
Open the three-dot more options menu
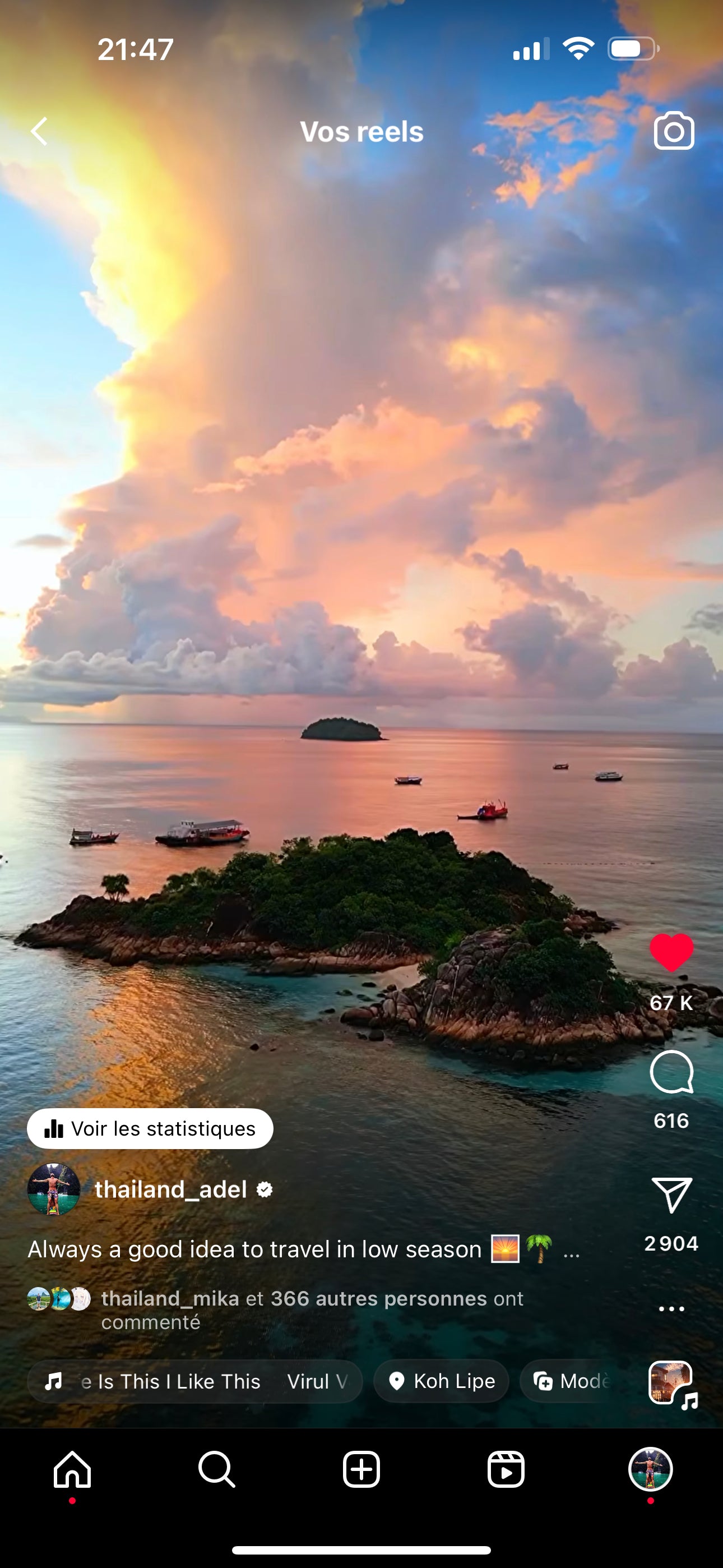pyautogui.click(x=671, y=1309)
